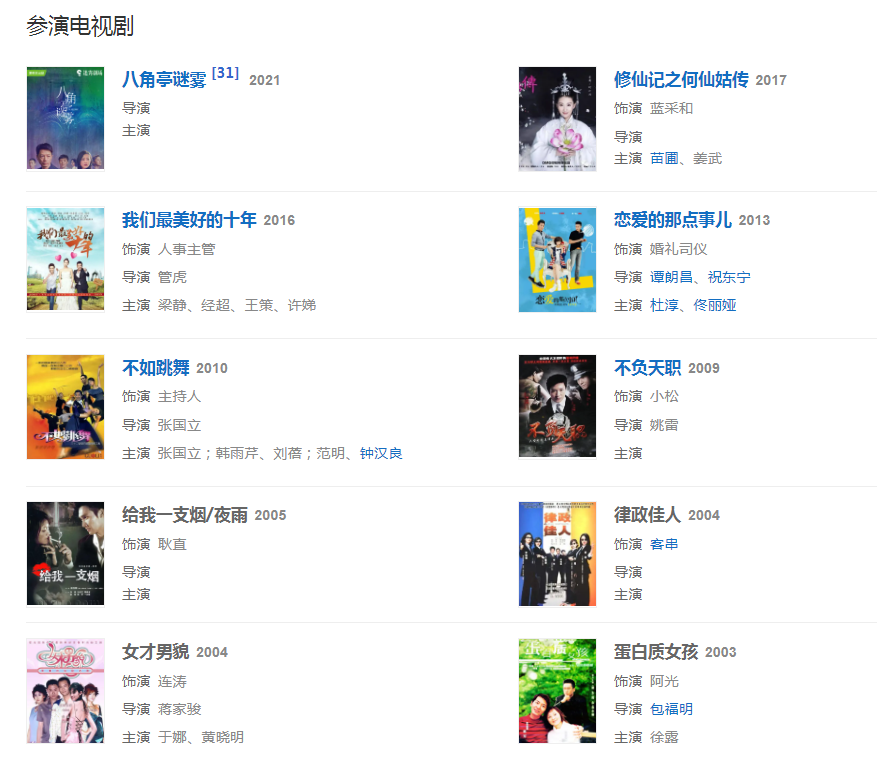Open the 不如跳舞 title link
The height and width of the screenshot is (761, 877).
pos(156,368)
